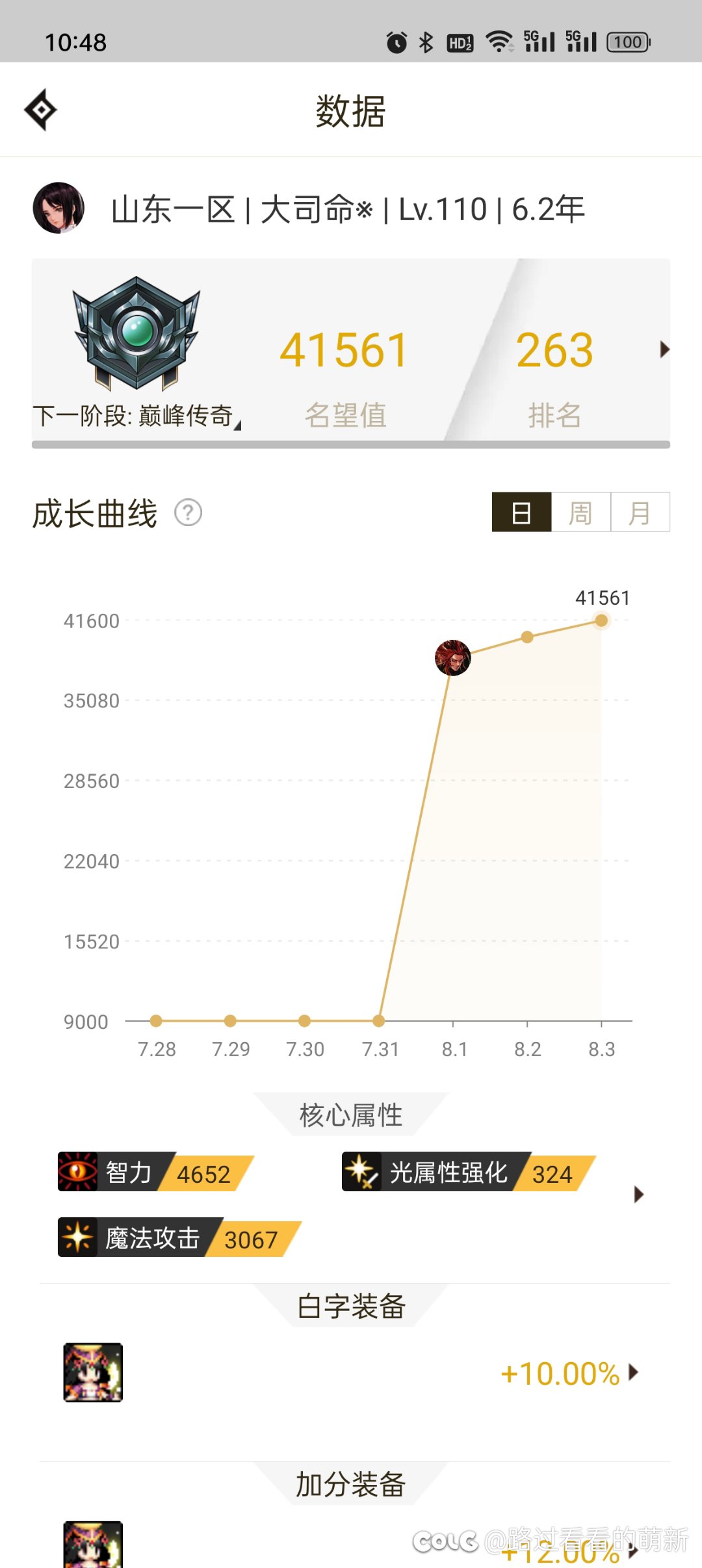Screen dimensions: 702x1568
Task: Open the character avatar profile
Action: coord(58,208)
